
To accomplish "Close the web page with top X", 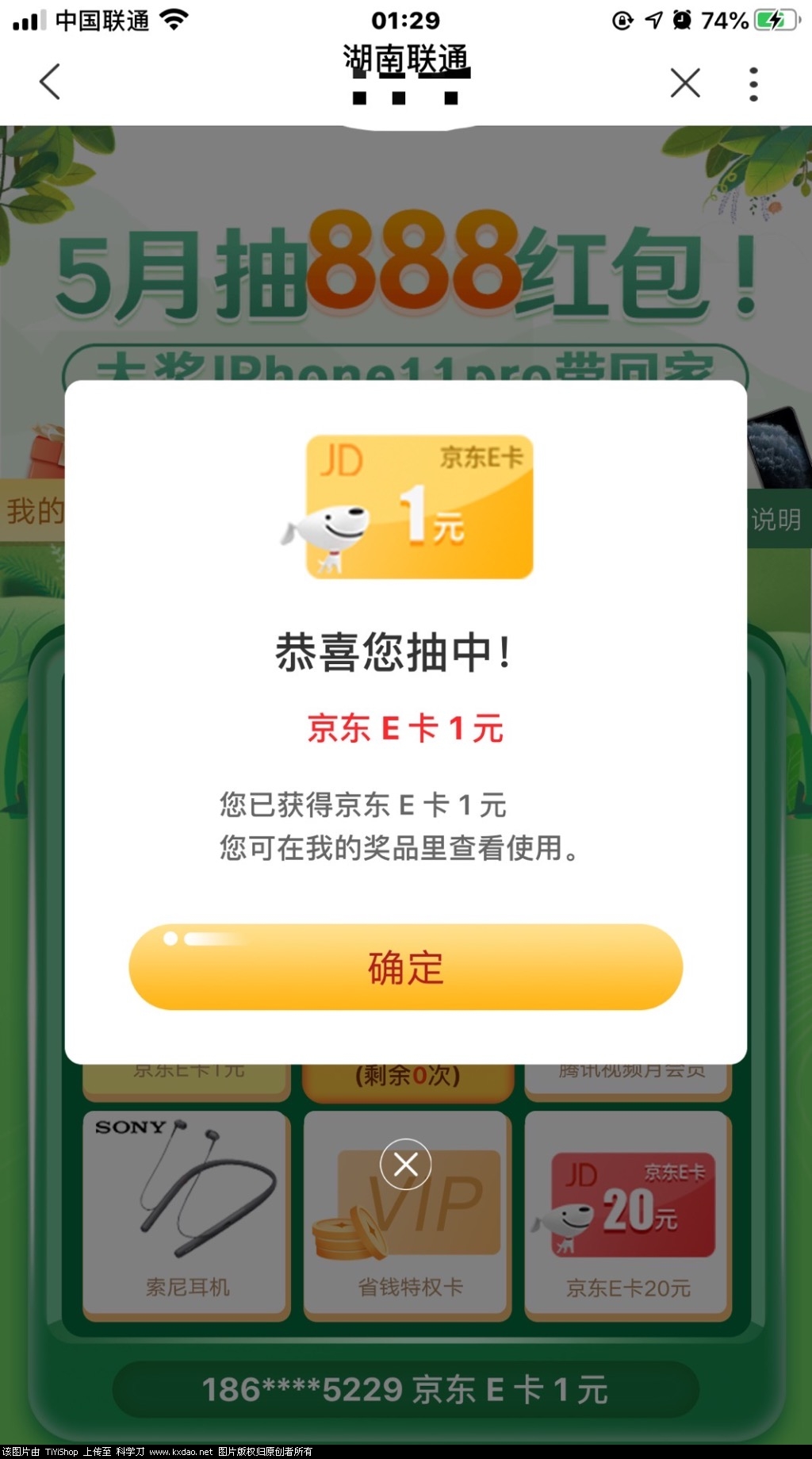I will pyautogui.click(x=685, y=83).
